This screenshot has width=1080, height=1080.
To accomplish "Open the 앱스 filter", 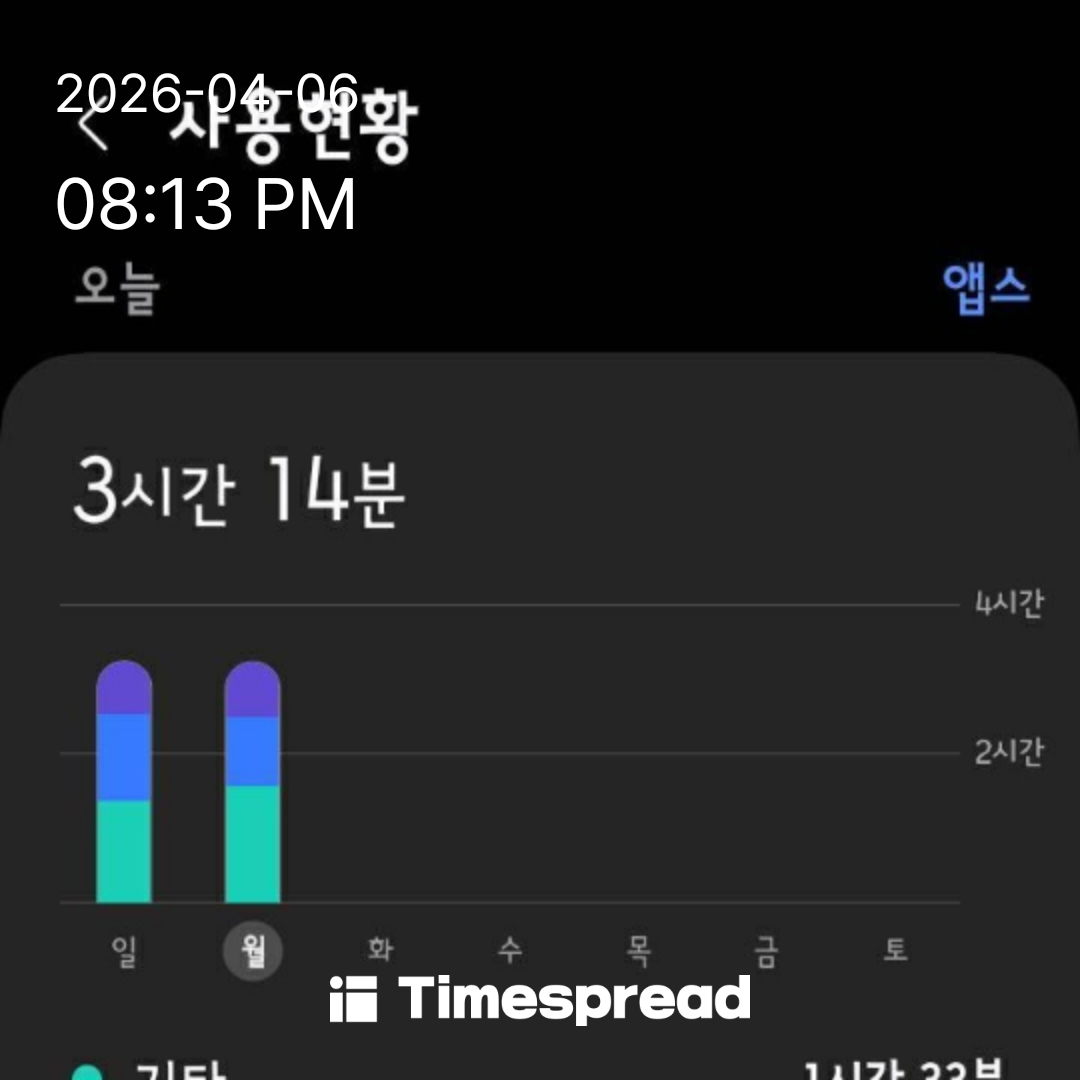I will [985, 289].
